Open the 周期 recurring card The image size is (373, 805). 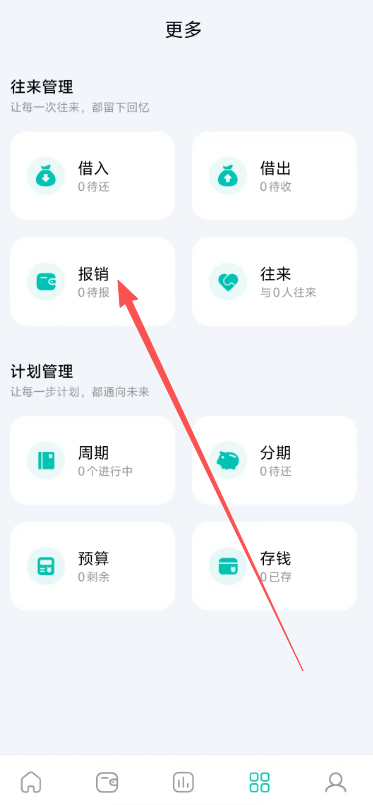pyautogui.click(x=92, y=460)
